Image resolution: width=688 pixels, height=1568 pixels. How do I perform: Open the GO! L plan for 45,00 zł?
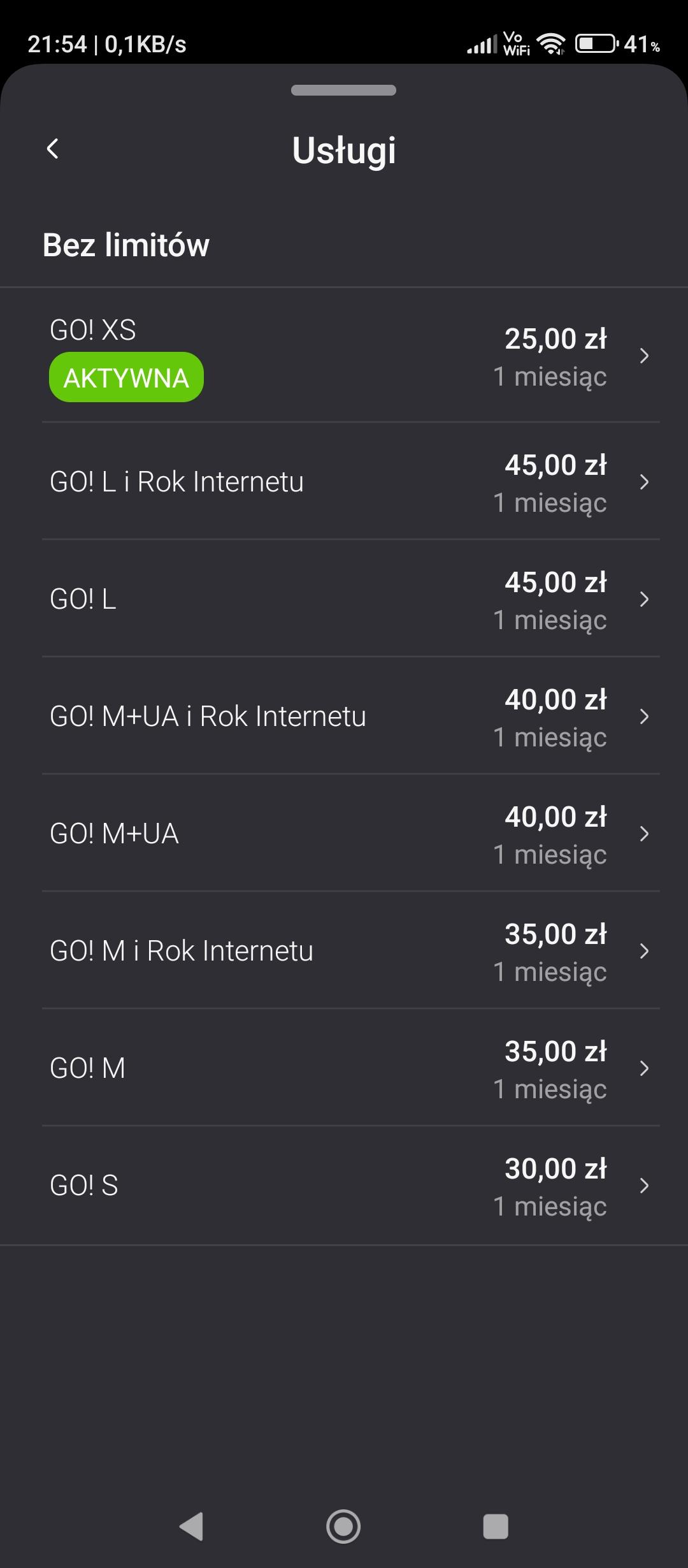click(x=344, y=599)
